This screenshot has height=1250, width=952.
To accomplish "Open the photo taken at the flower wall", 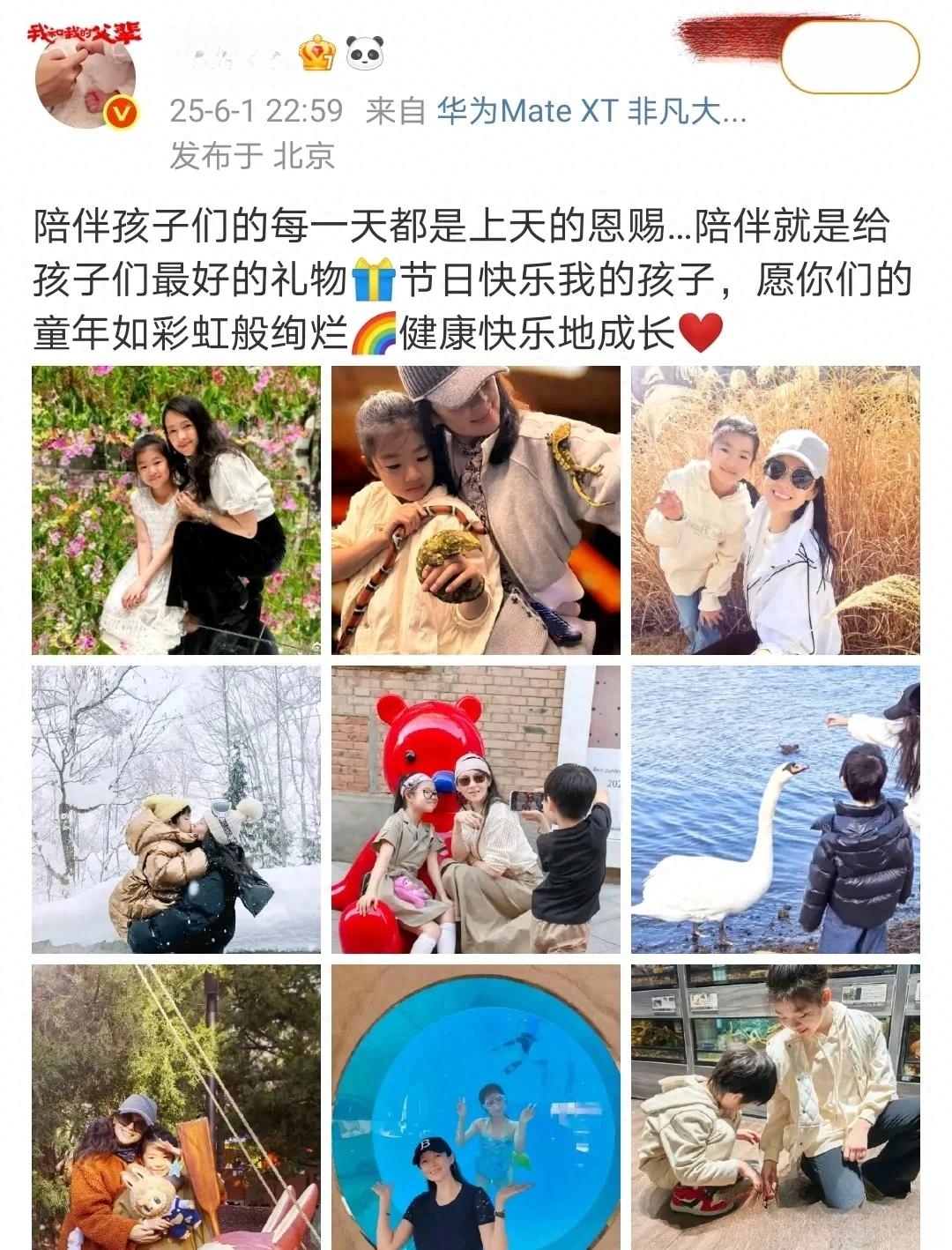I will coord(176,510).
